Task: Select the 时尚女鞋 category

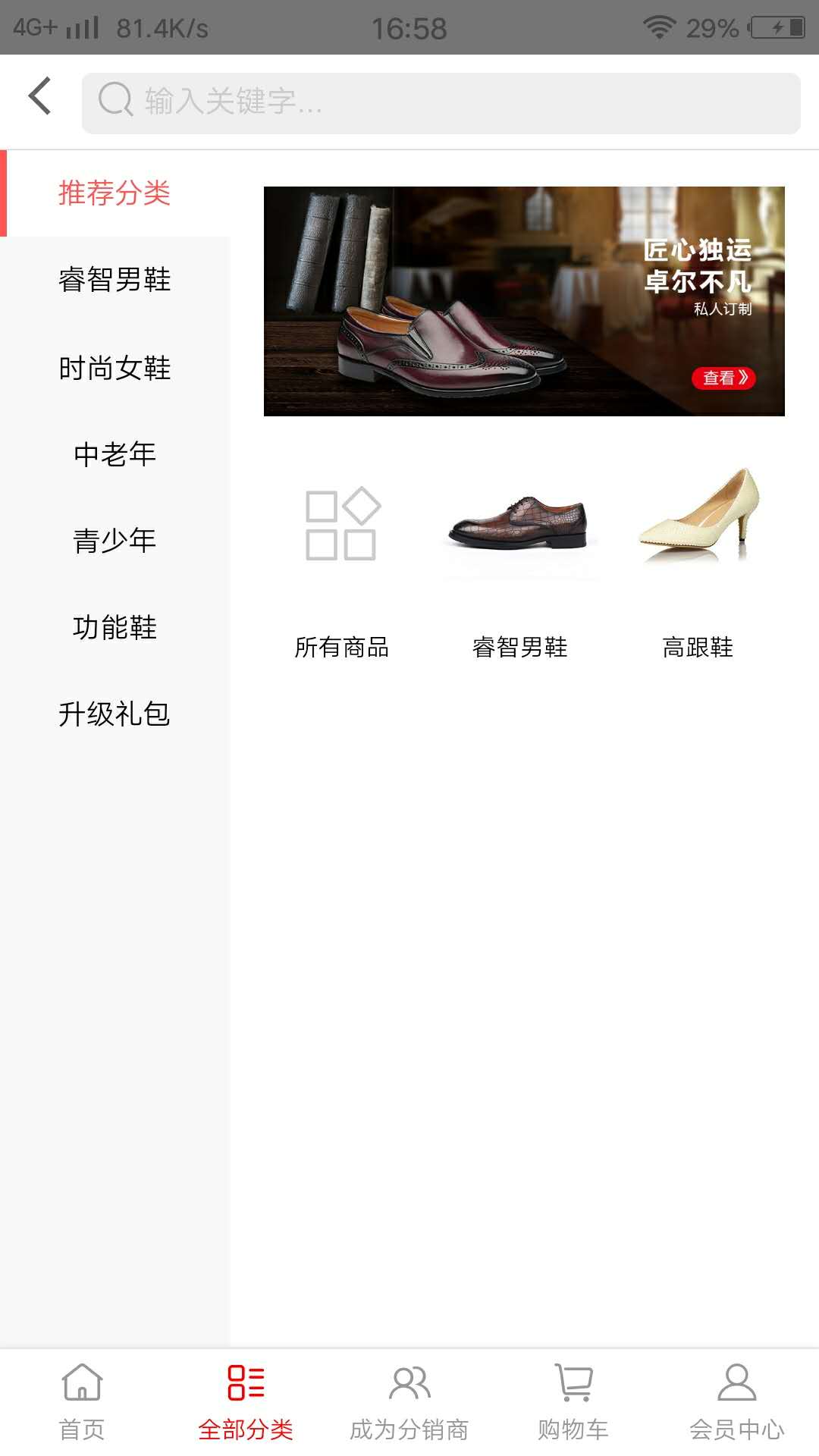Action: [115, 368]
